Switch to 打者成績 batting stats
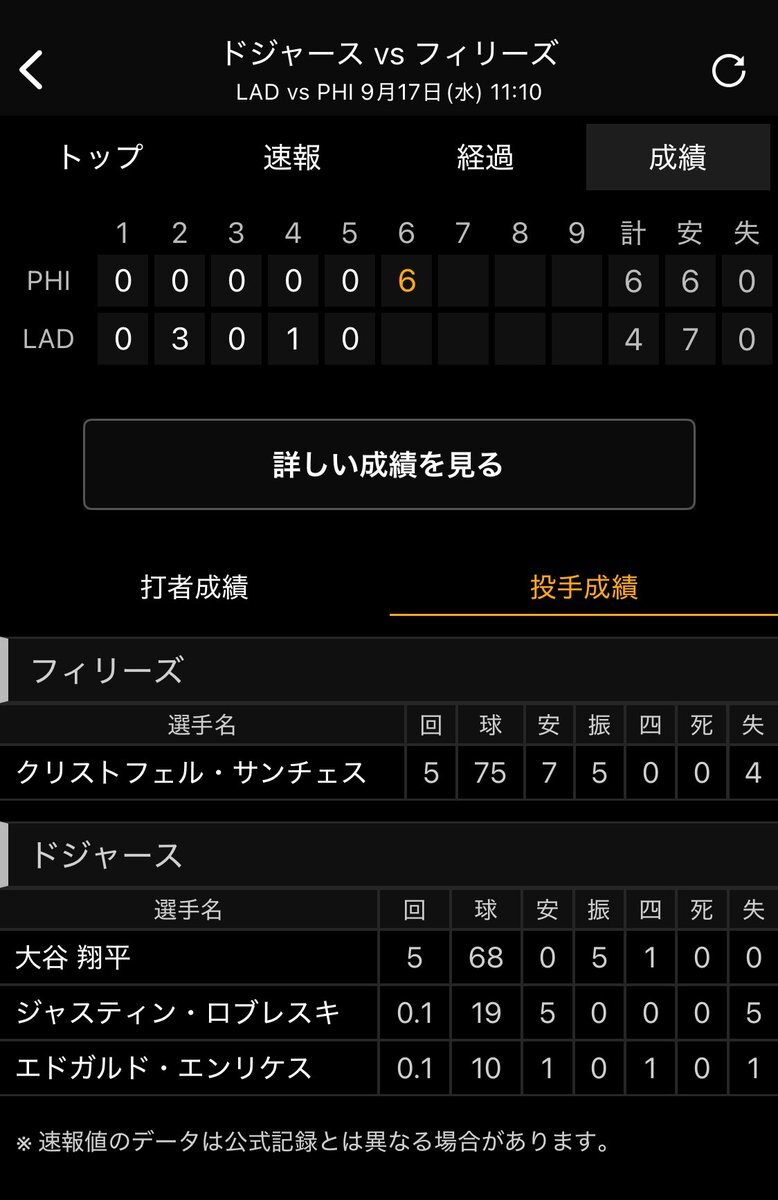 (194, 587)
